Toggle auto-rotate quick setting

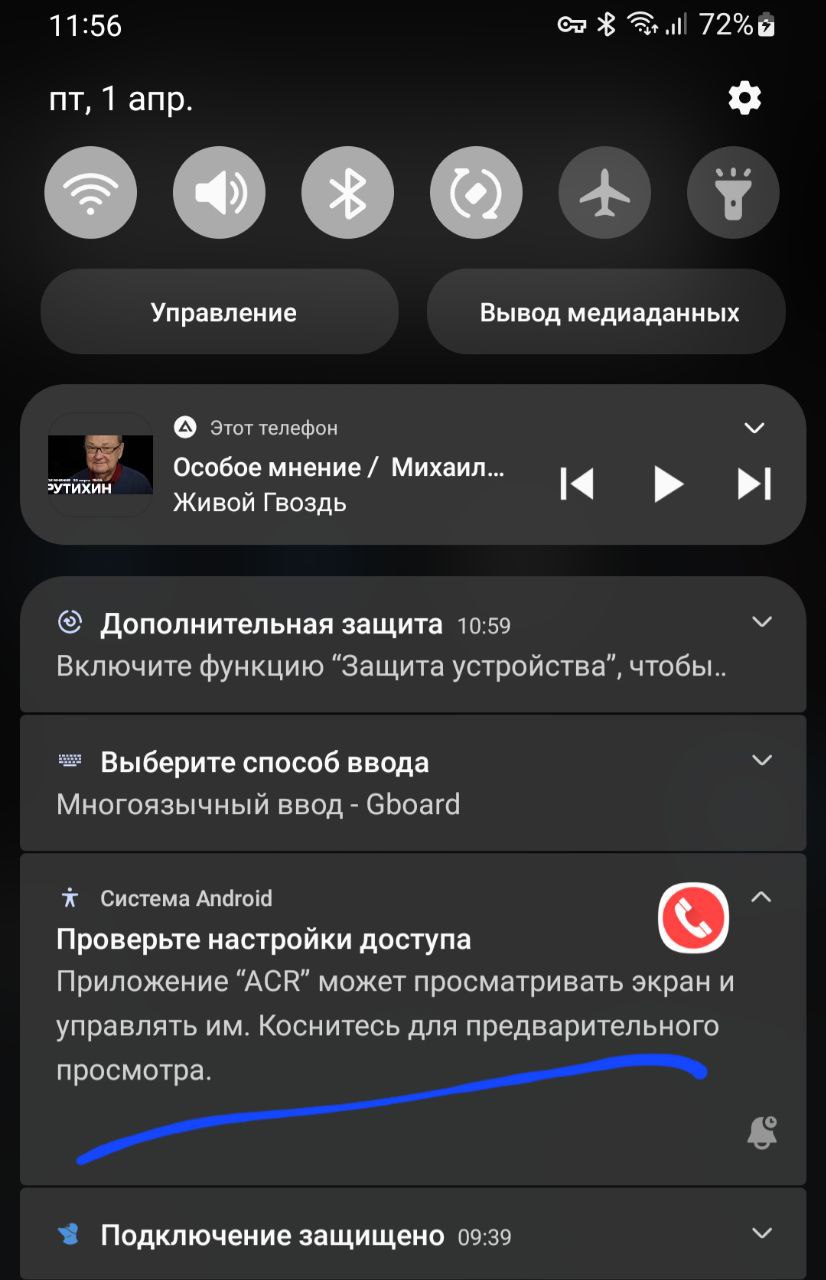tap(476, 192)
